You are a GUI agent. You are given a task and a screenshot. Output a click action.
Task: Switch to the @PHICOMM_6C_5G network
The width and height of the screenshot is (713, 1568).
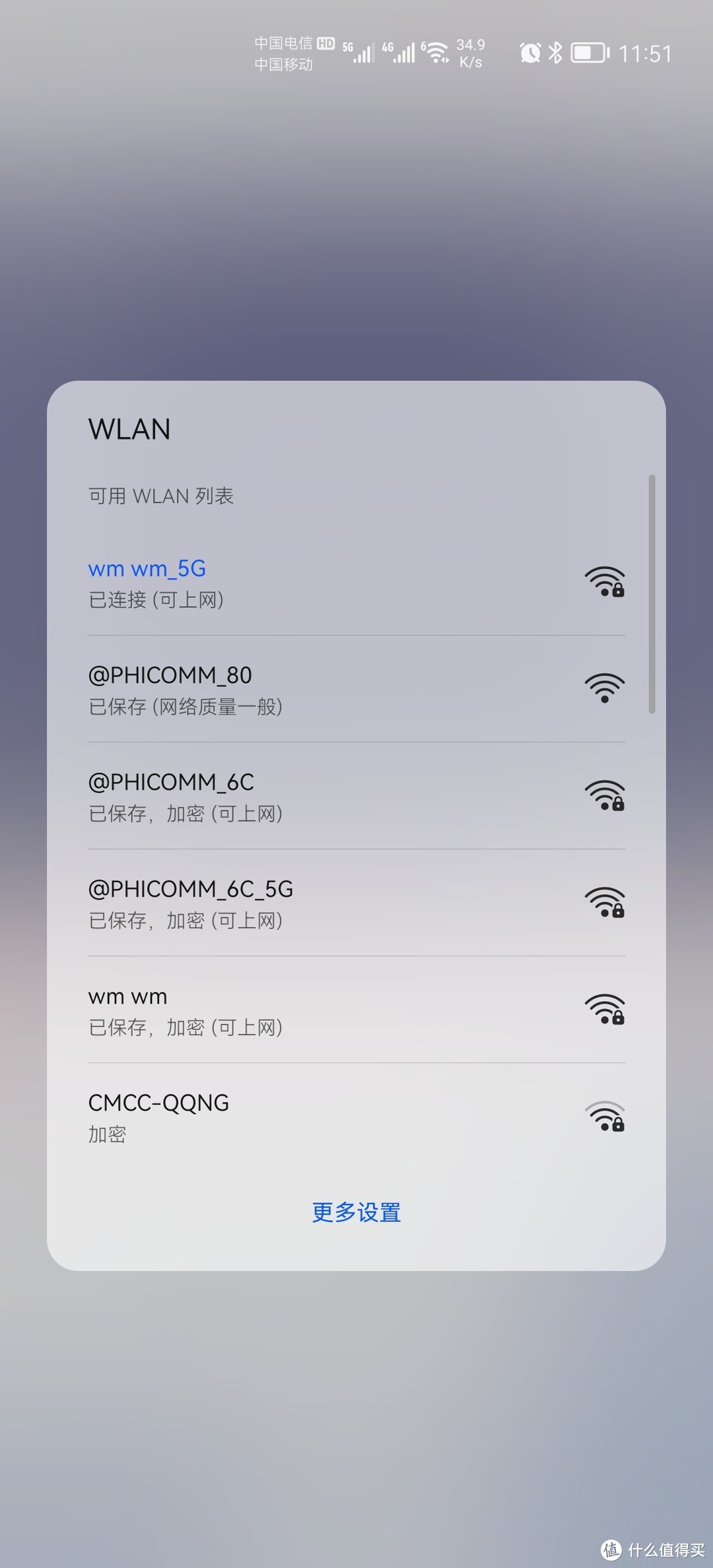[x=356, y=903]
